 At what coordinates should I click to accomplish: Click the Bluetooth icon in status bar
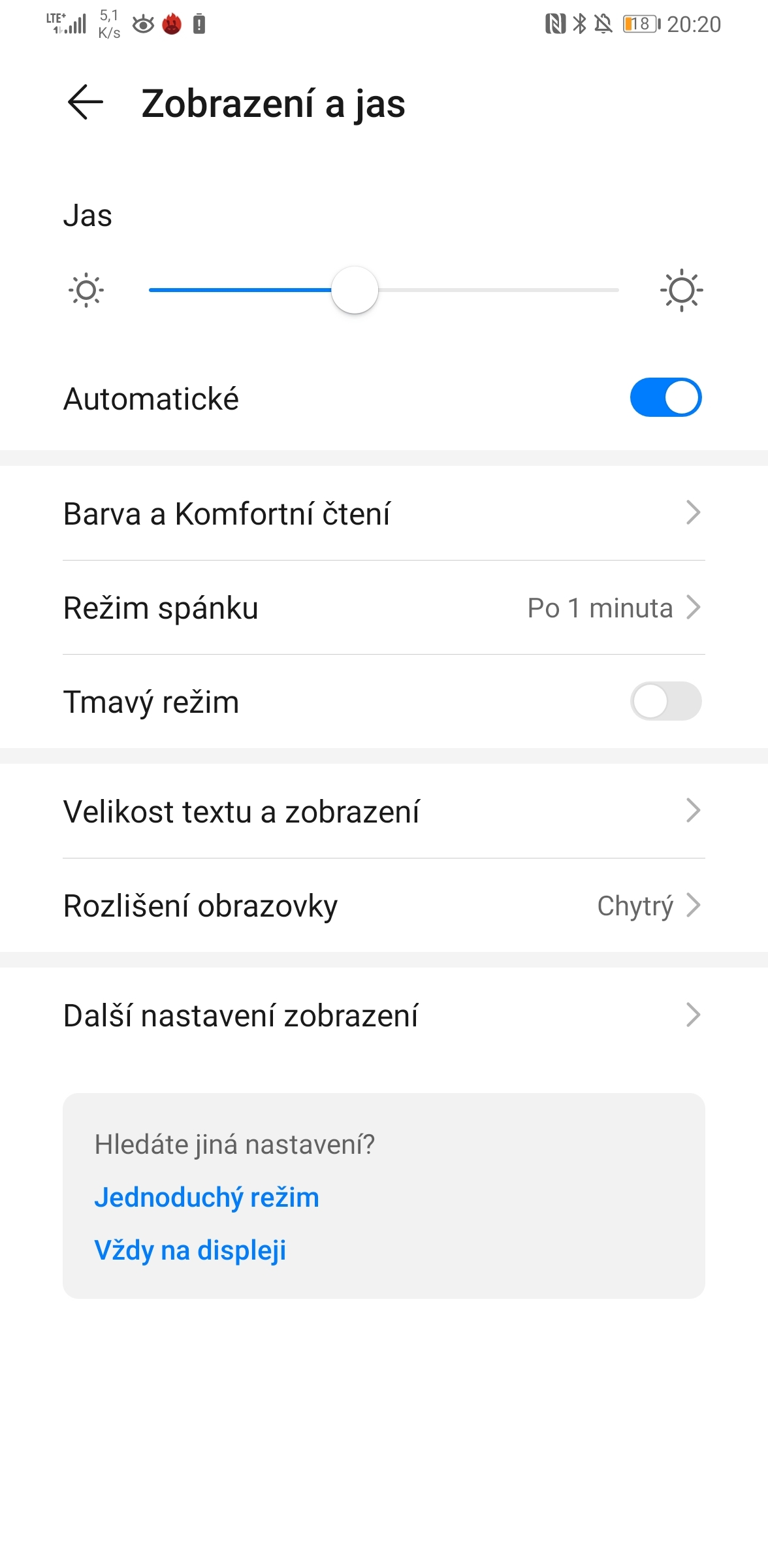(x=579, y=24)
